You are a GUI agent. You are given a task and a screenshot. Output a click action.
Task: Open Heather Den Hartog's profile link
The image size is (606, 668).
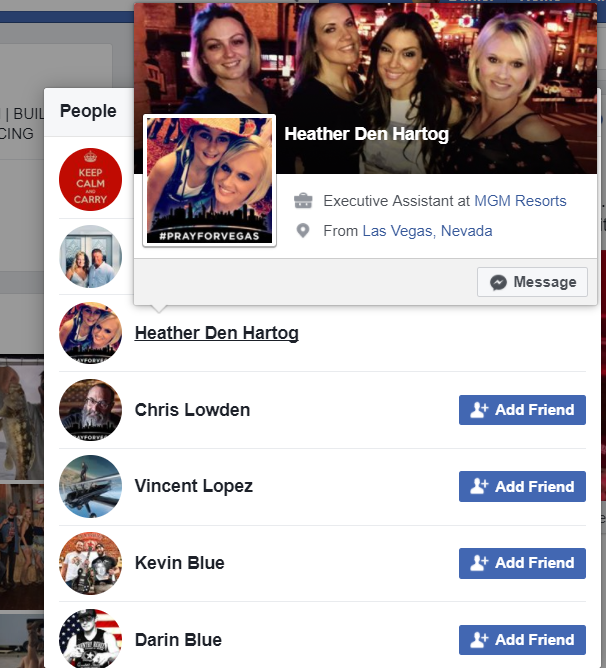point(216,333)
